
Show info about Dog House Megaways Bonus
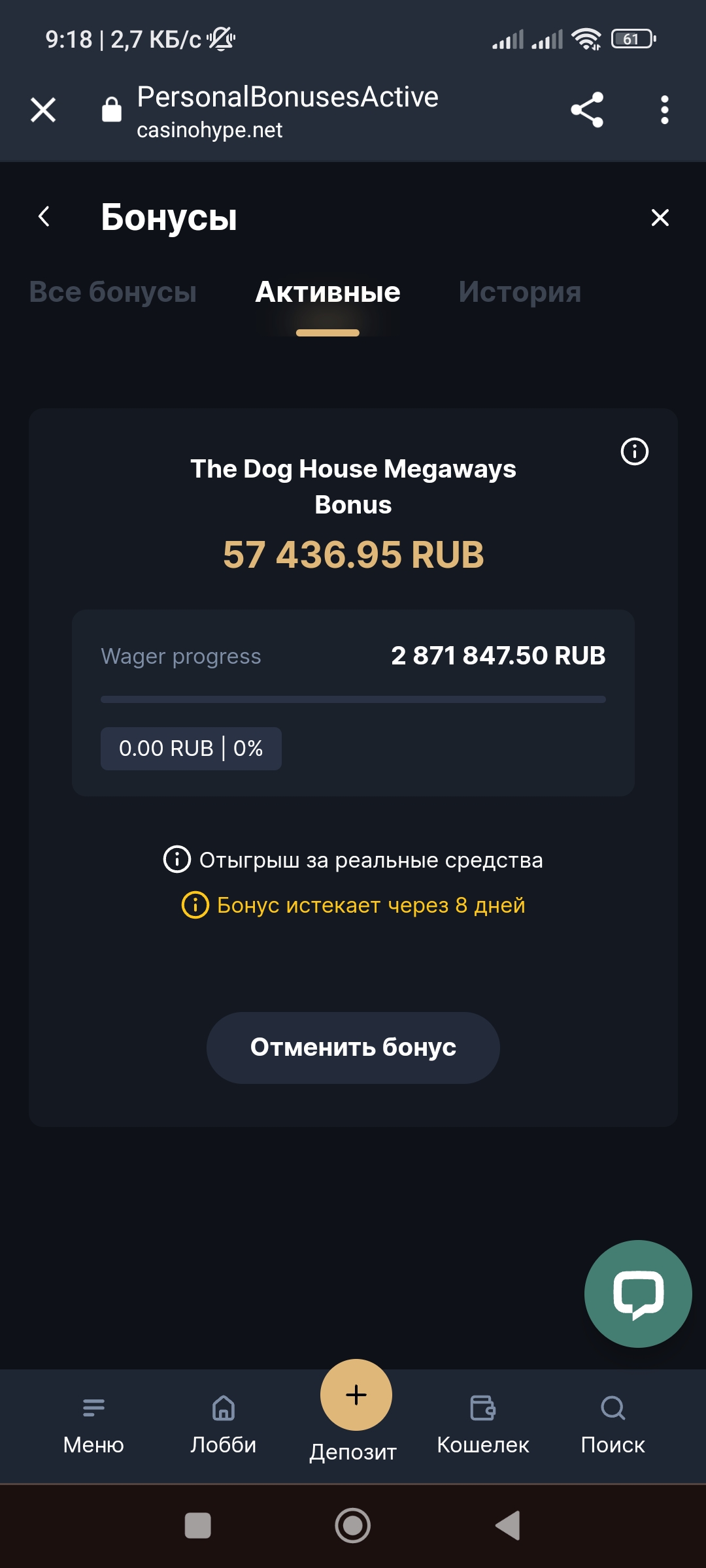[x=634, y=451]
